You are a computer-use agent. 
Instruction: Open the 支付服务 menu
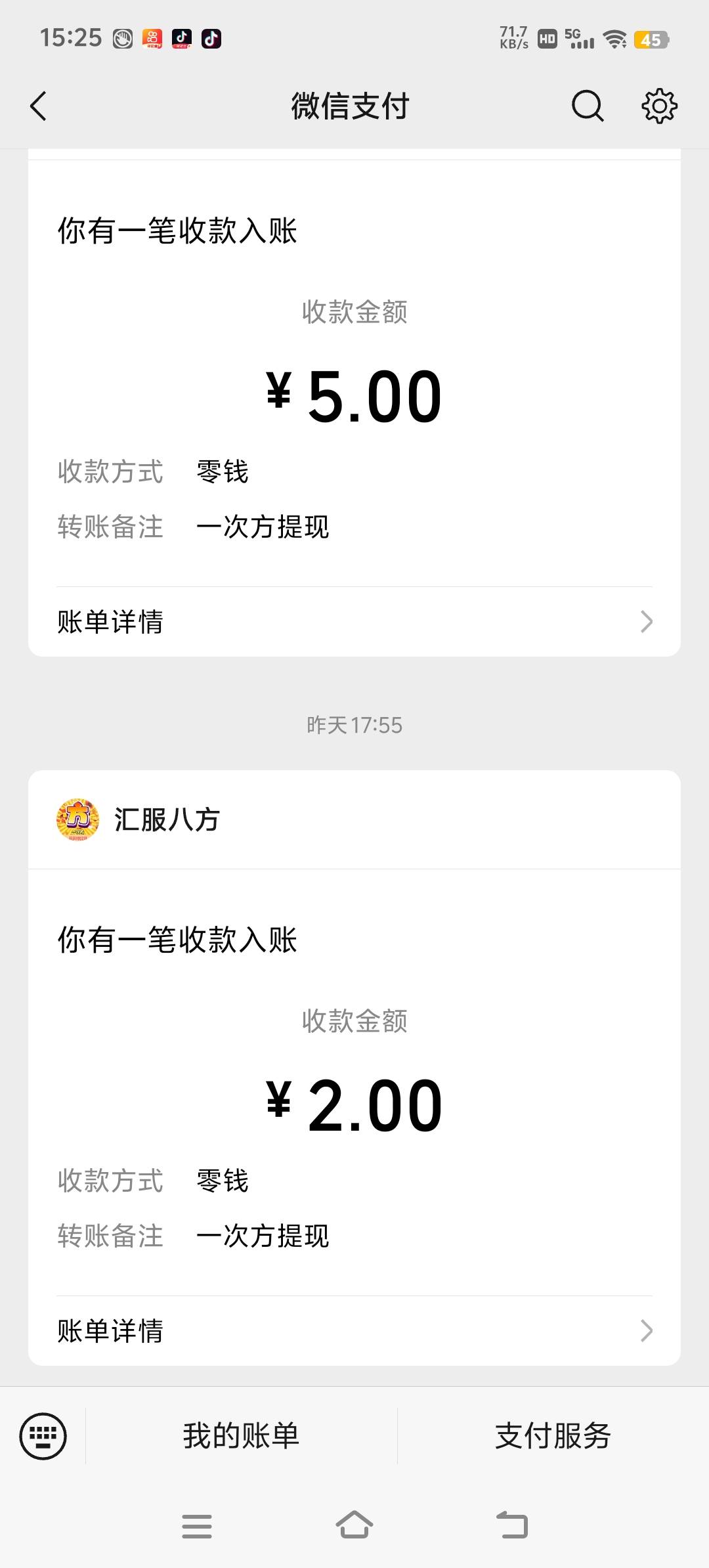tap(553, 1436)
